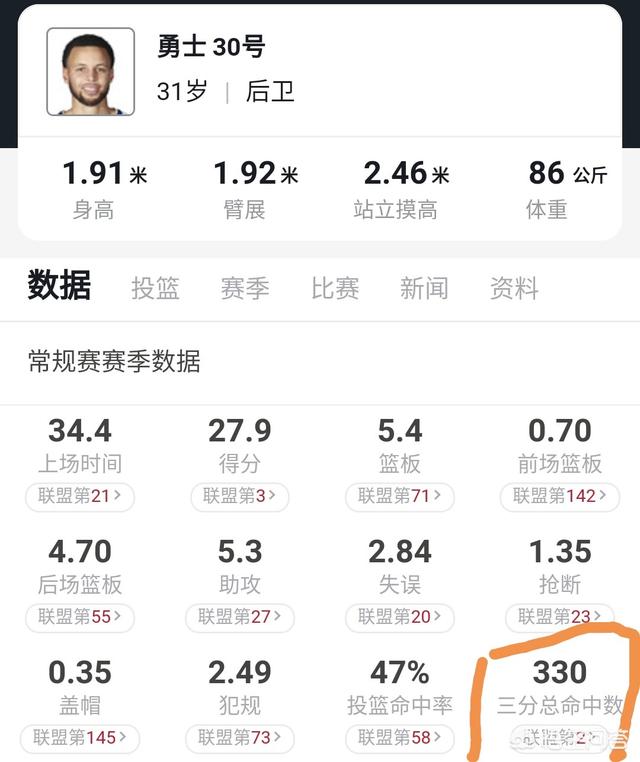Image resolution: width=640 pixels, height=762 pixels.
Task: Open 联盟第71 ranking under 篮板
Action: click(x=400, y=496)
